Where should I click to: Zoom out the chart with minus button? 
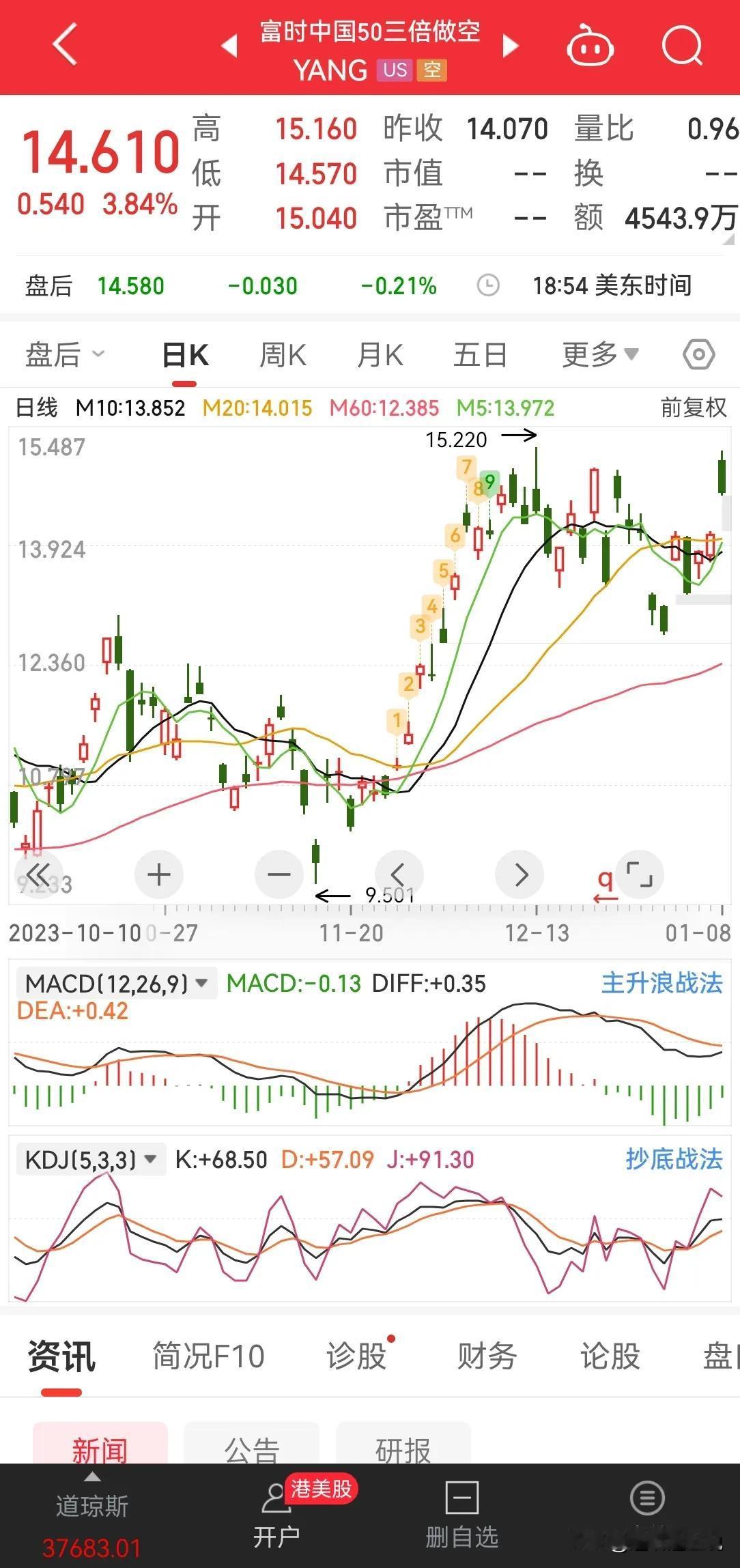point(279,874)
